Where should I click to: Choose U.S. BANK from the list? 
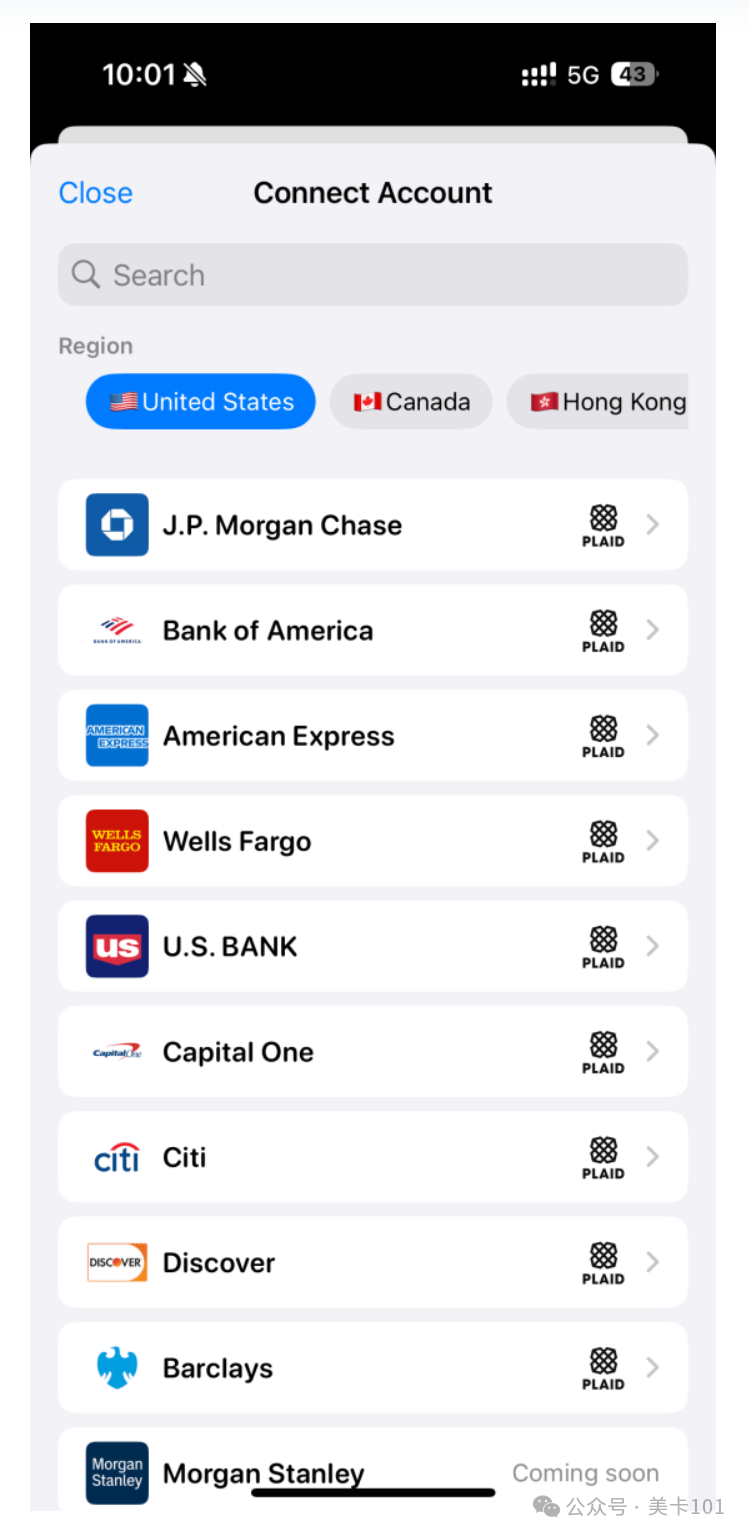click(373, 946)
